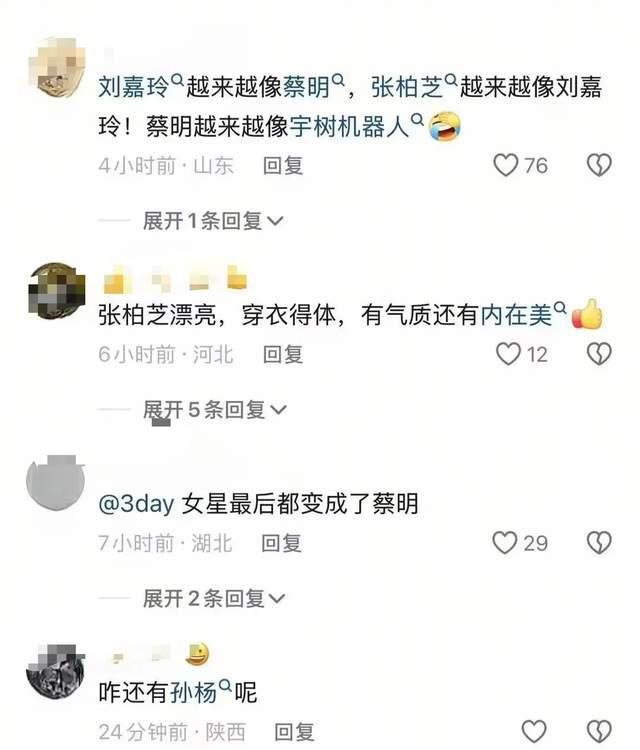Viewport: 640px width, 750px height.
Task: Reply to the 6小时前 河北 comment
Action: coord(283,354)
